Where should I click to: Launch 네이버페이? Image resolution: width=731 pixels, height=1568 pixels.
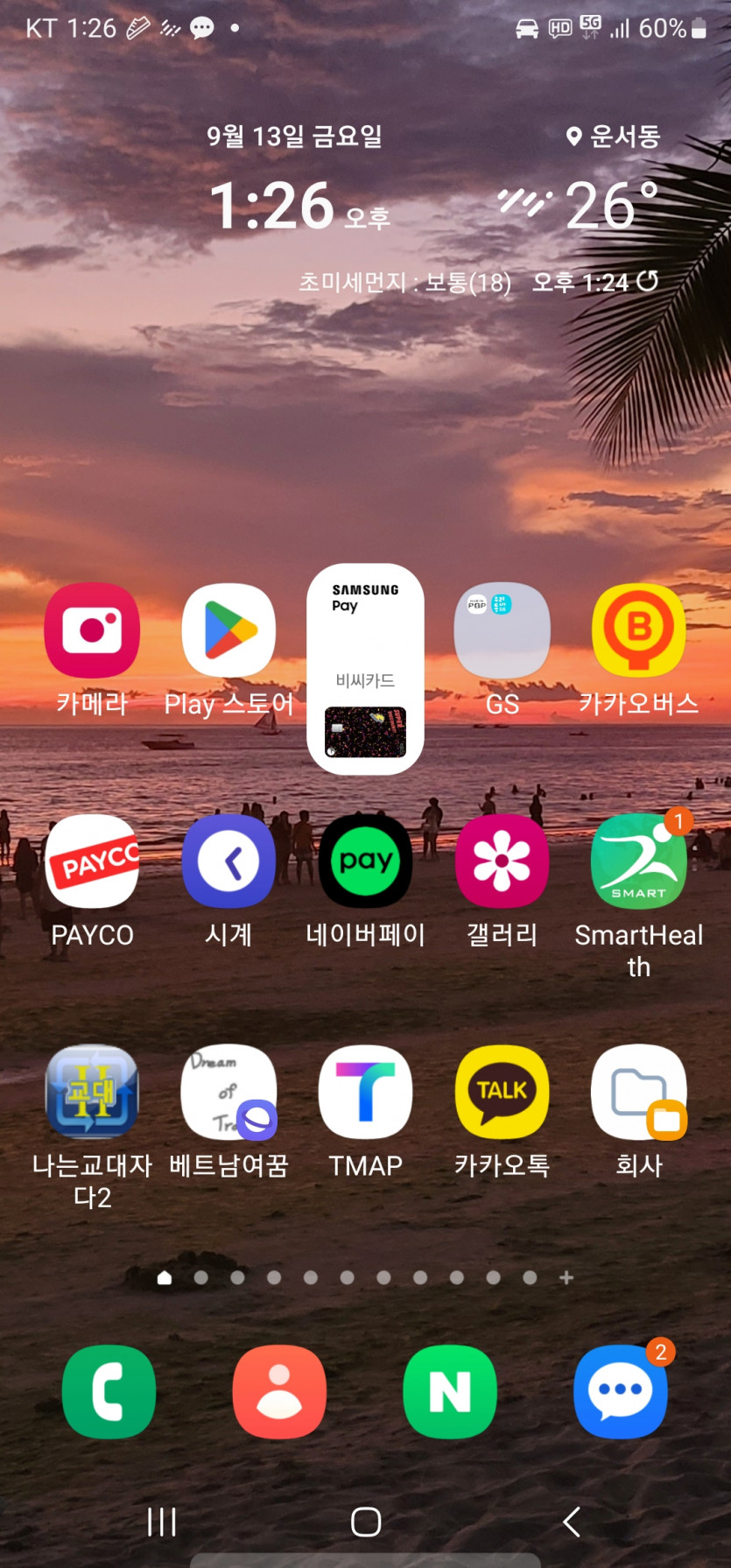(365, 861)
